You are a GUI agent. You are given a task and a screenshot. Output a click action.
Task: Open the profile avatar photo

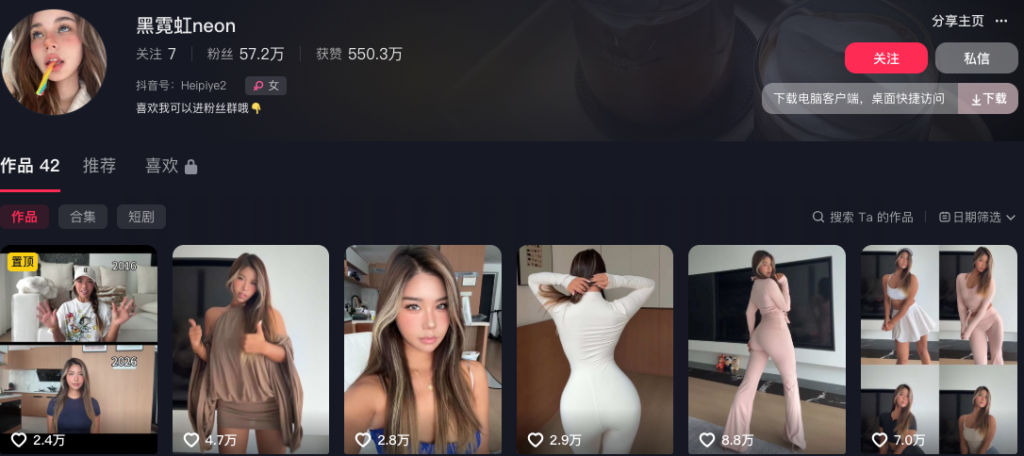pyautogui.click(x=53, y=63)
